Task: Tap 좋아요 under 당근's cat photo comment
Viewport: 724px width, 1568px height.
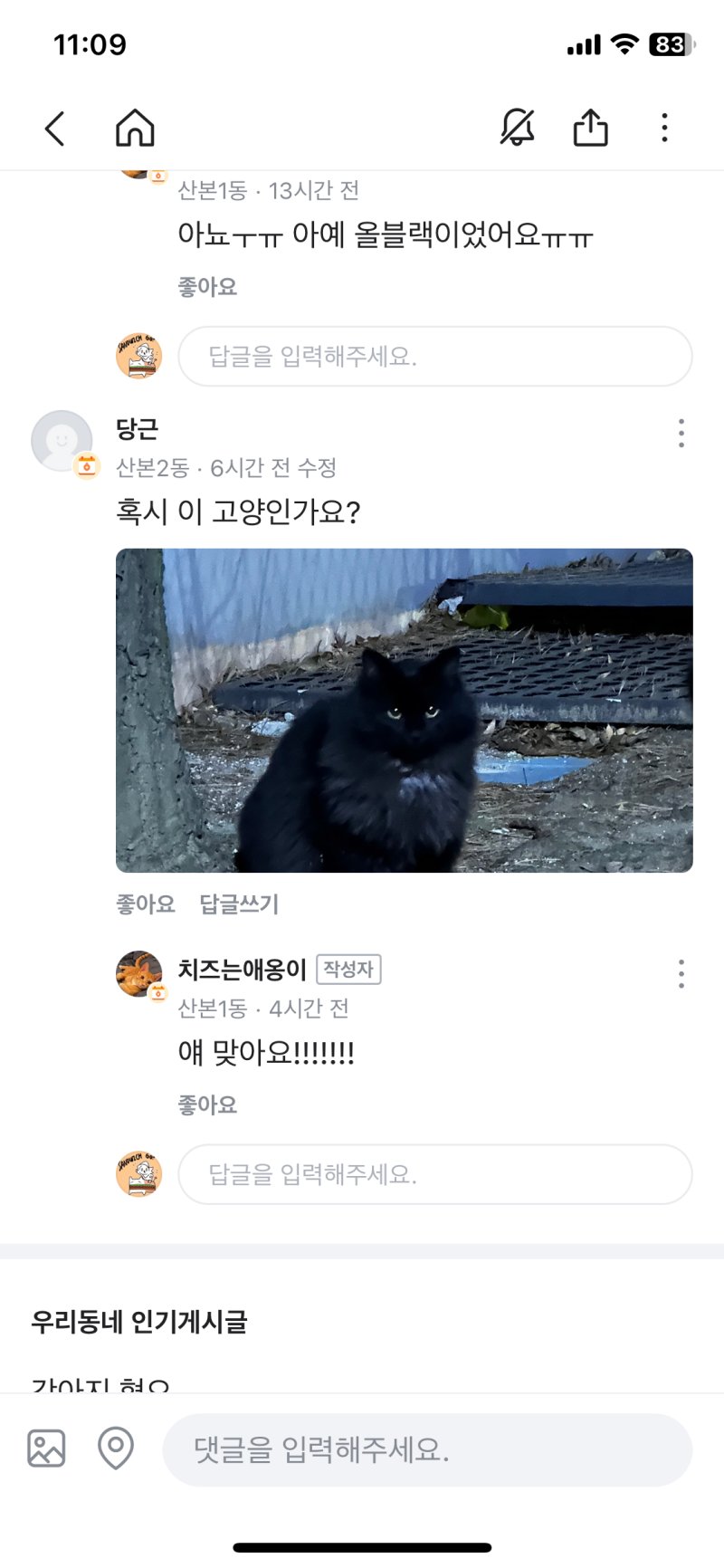Action: tap(144, 904)
